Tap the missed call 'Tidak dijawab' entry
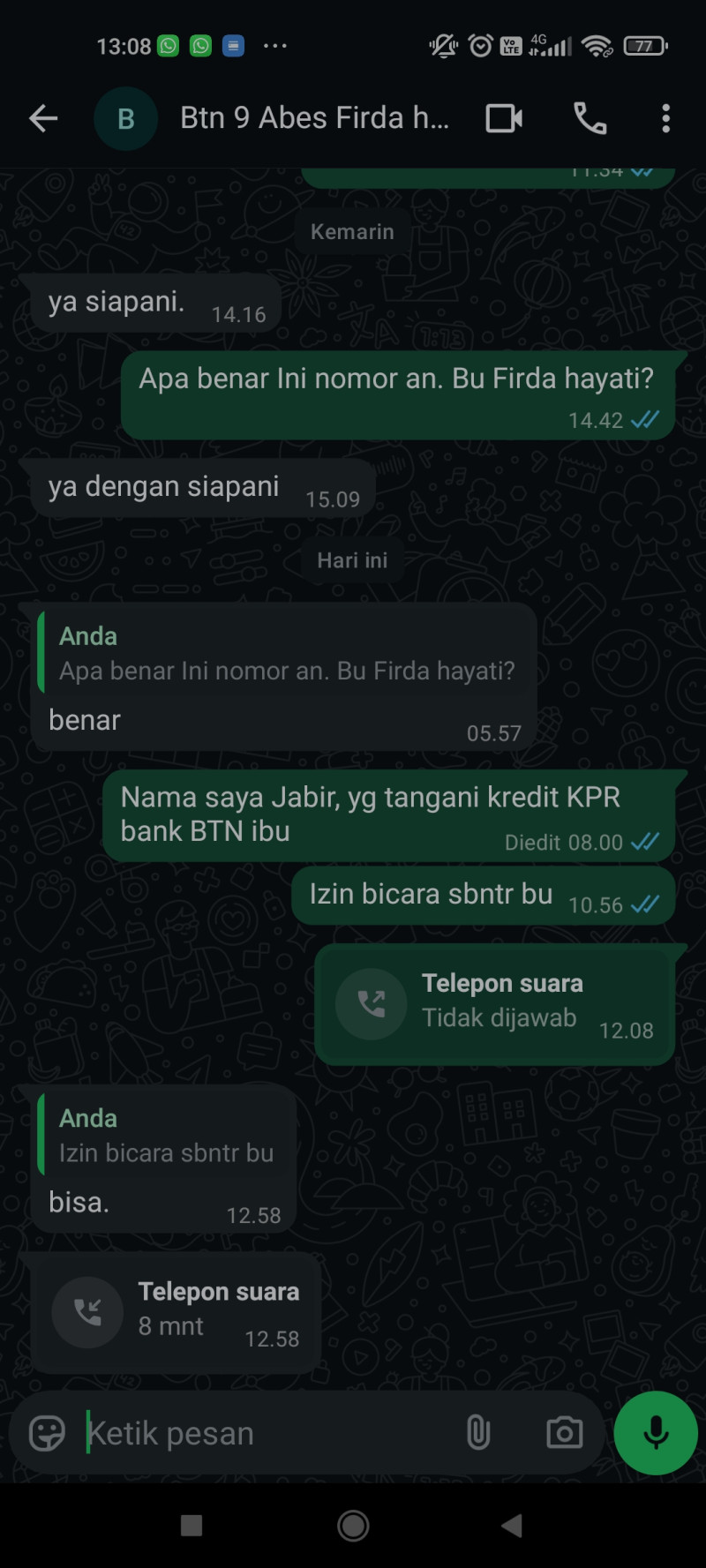Image resolution: width=706 pixels, height=1568 pixels. [x=494, y=1002]
